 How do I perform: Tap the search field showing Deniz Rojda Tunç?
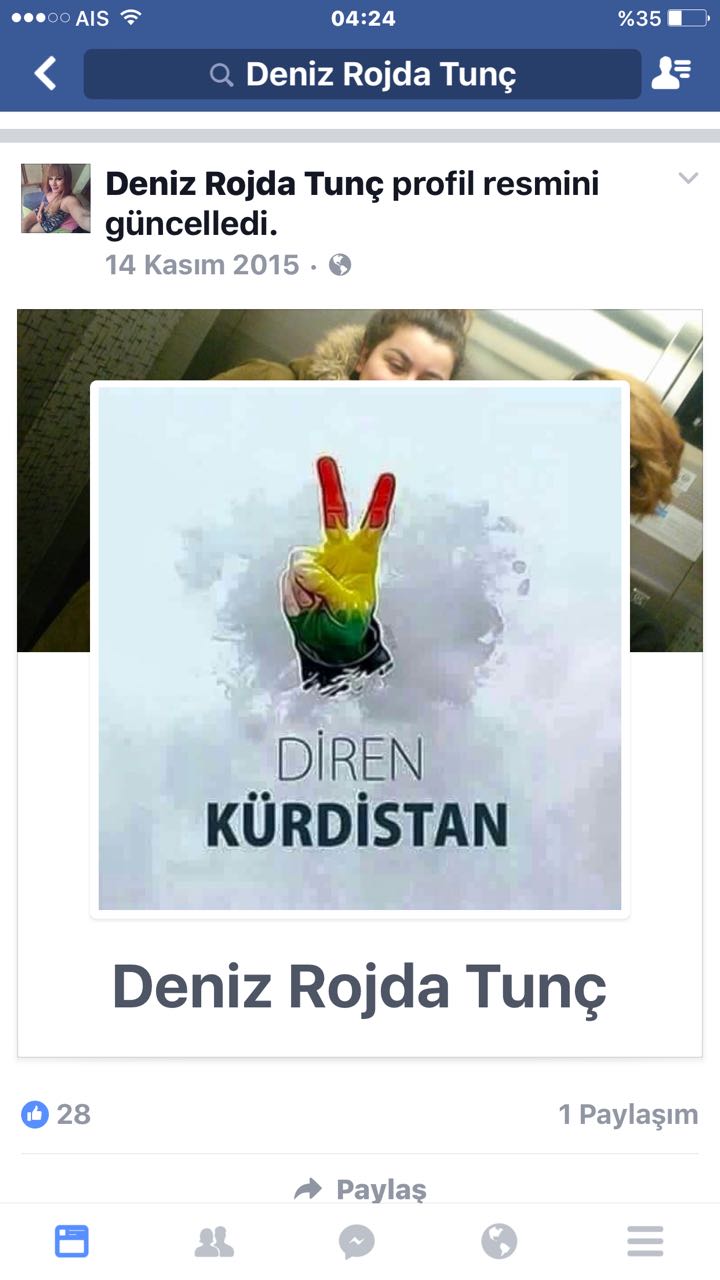coord(362,75)
